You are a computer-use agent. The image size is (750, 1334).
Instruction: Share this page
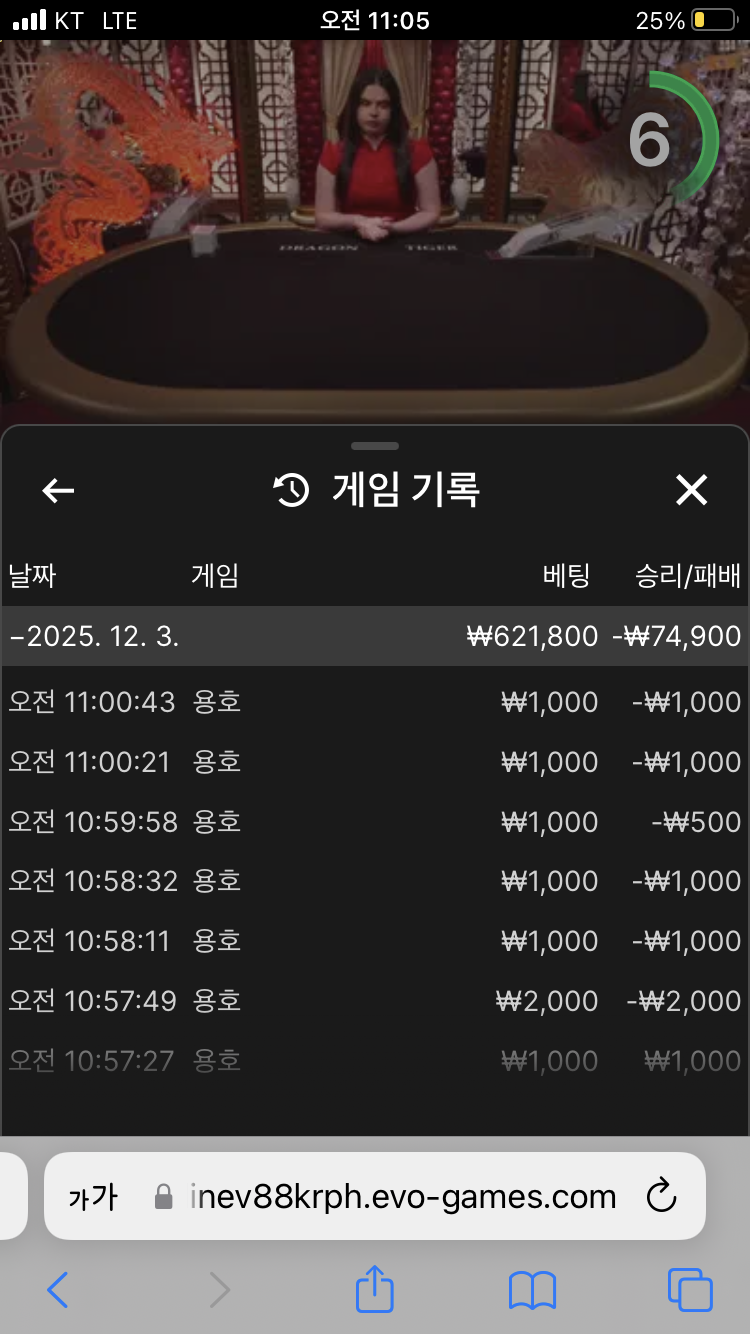(x=375, y=1288)
